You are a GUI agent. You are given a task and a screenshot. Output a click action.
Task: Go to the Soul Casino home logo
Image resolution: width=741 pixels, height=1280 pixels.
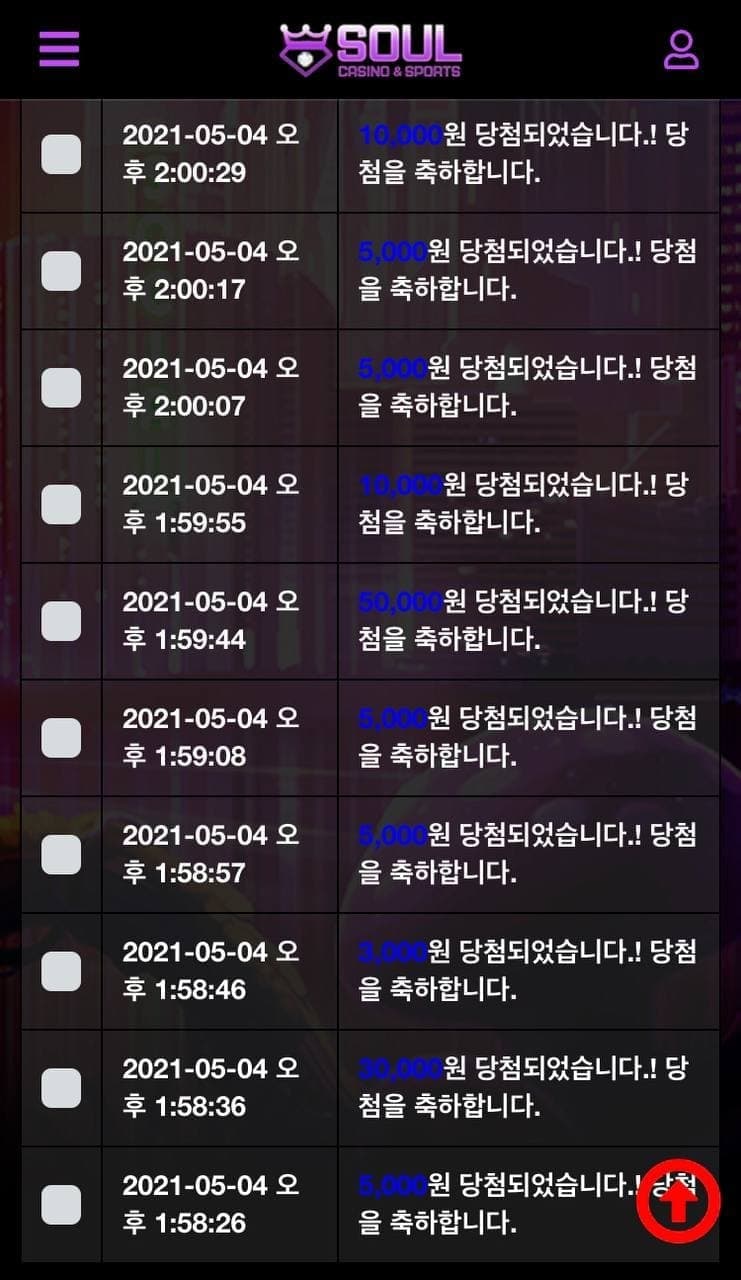371,50
